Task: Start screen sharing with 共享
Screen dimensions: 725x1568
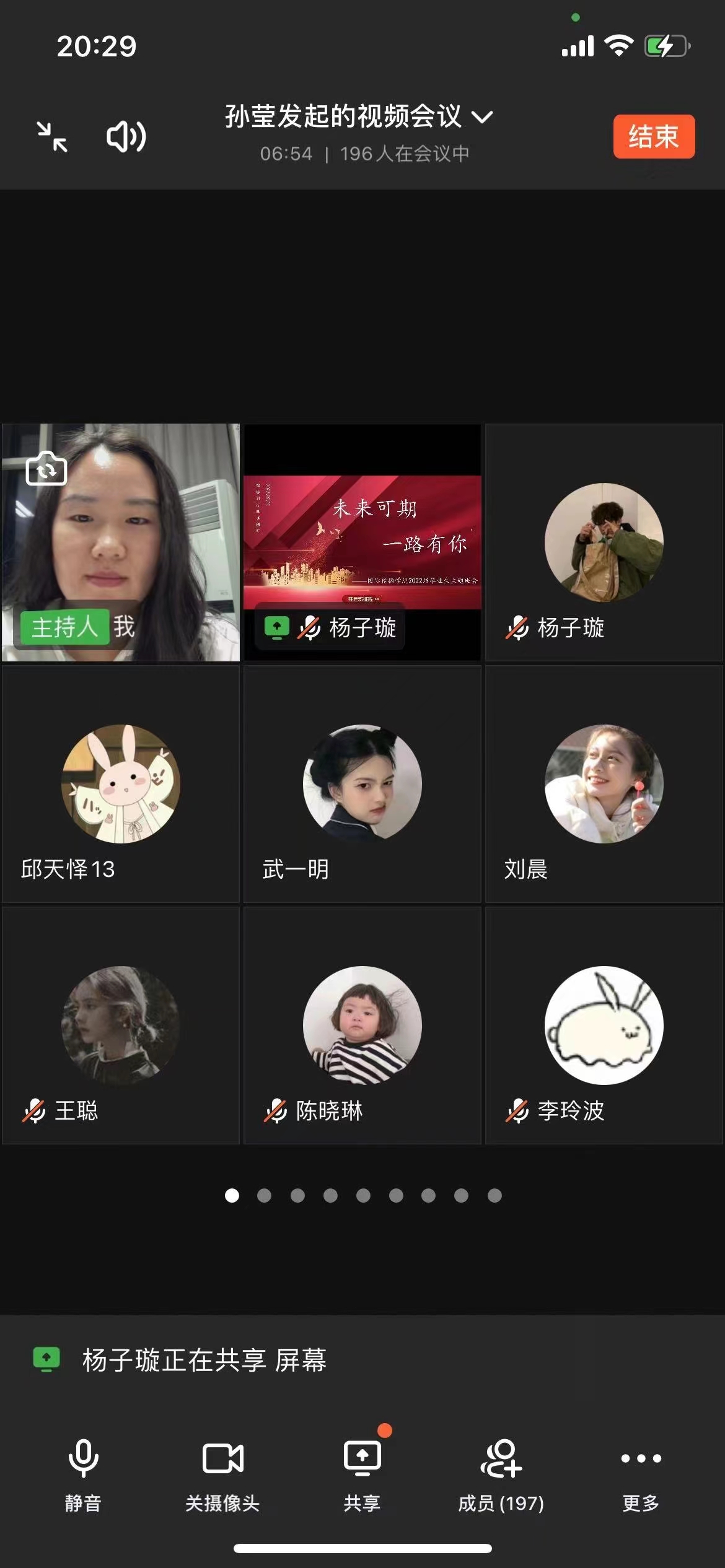Action: pos(362,1474)
